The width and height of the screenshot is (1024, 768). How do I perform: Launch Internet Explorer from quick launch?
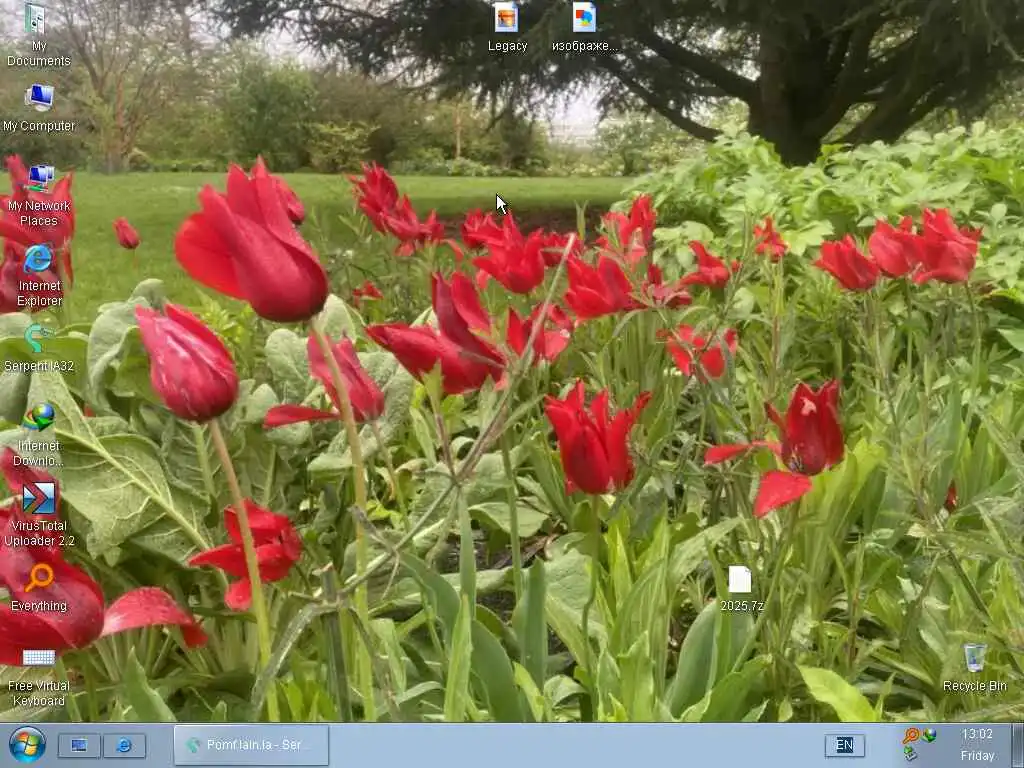click(x=124, y=745)
